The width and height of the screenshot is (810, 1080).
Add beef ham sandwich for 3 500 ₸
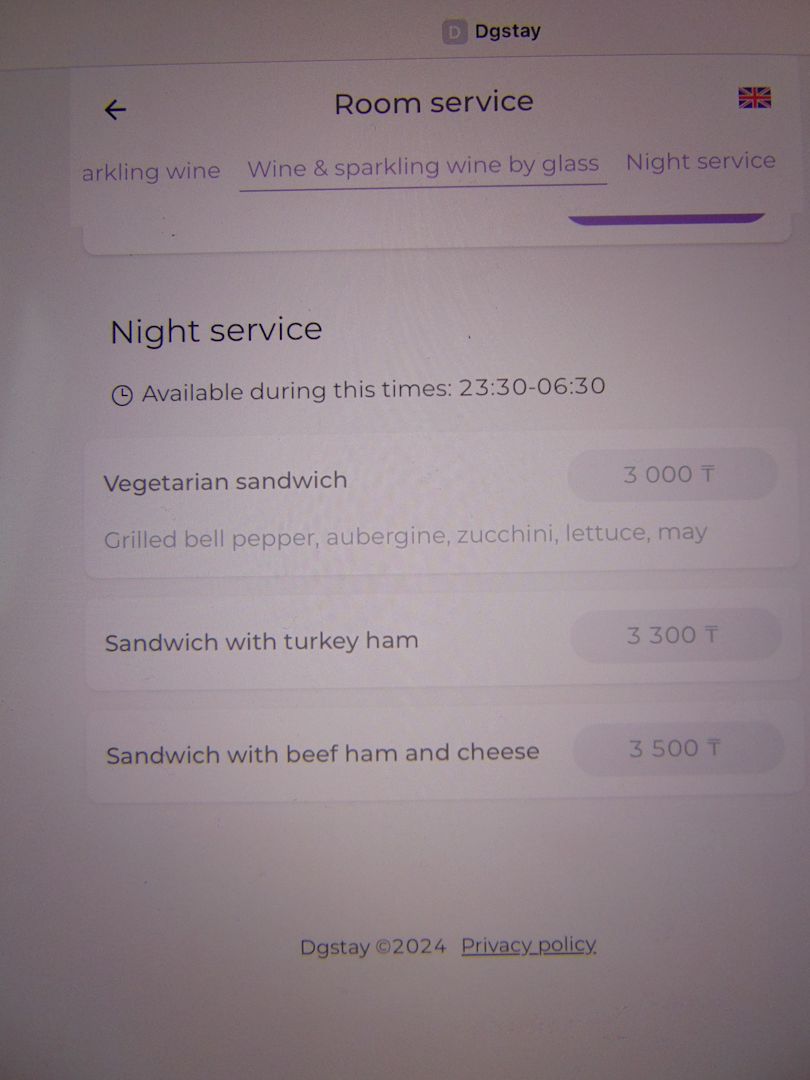[x=676, y=749]
